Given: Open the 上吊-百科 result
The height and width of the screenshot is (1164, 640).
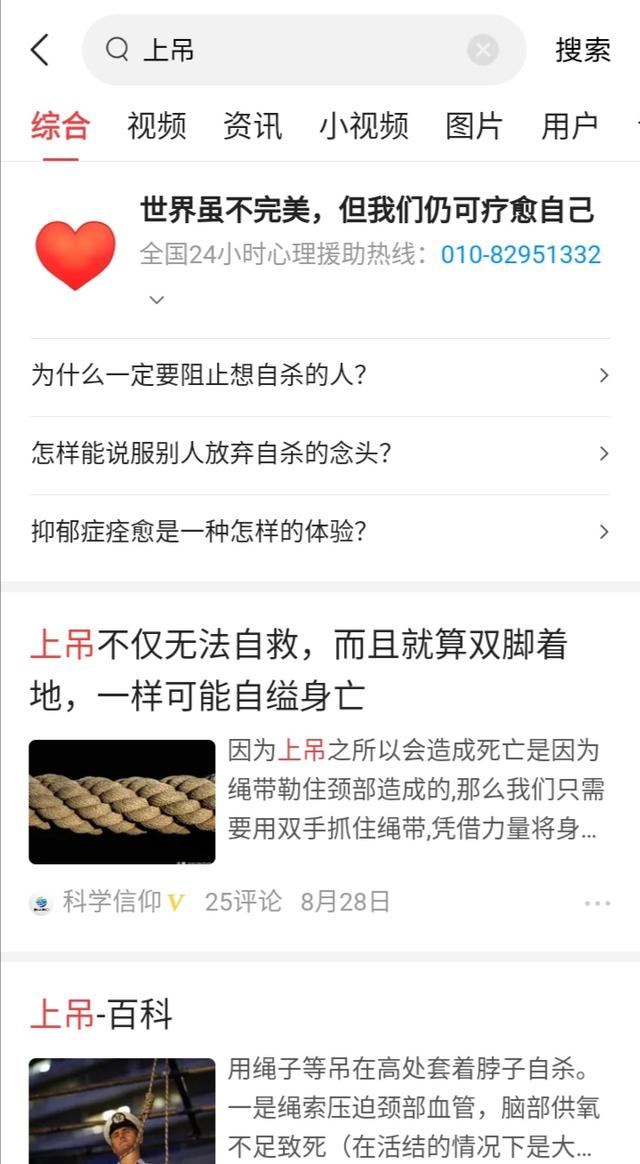Looking at the screenshot, I should [101, 1015].
